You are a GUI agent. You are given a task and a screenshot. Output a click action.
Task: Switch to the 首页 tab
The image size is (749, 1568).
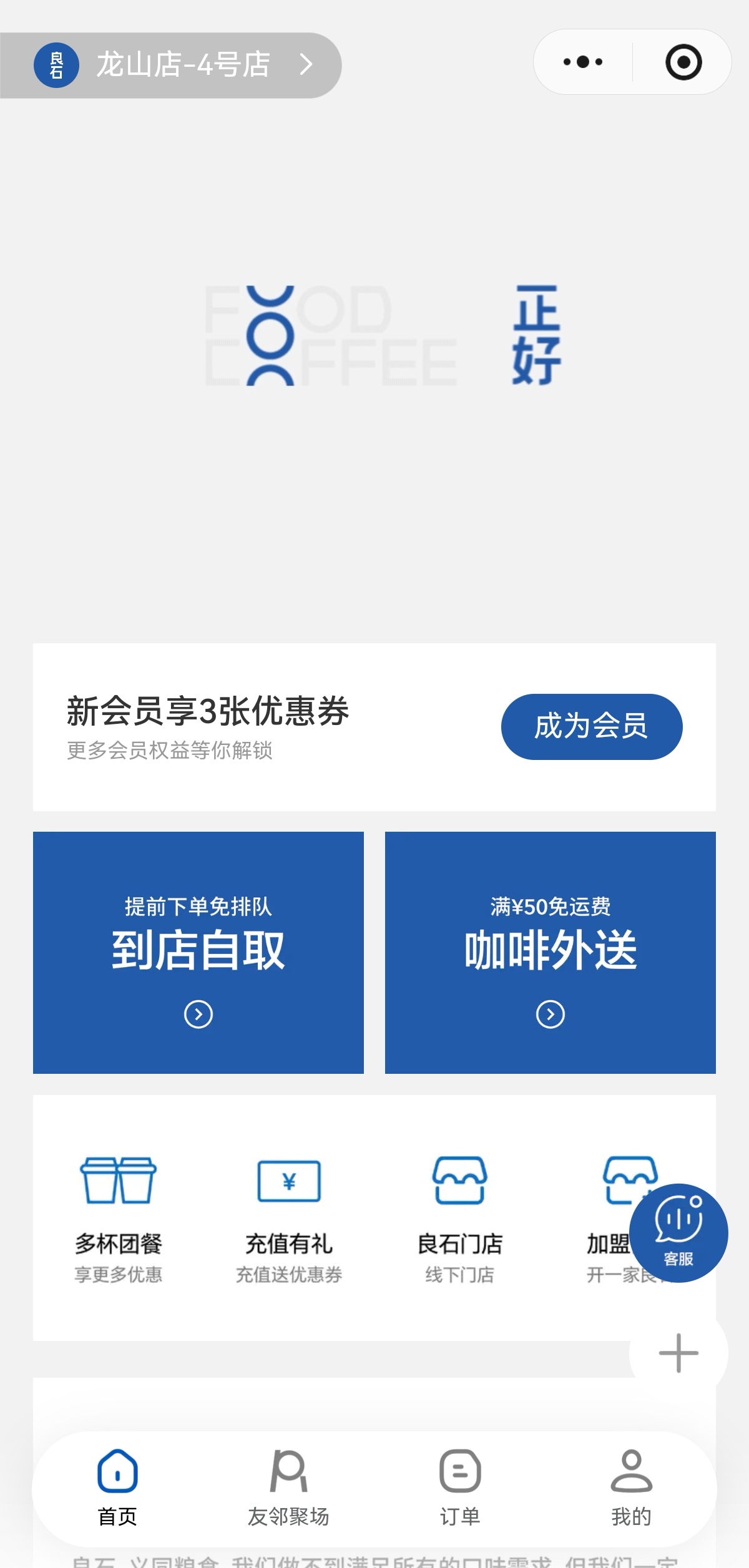tap(117, 1488)
